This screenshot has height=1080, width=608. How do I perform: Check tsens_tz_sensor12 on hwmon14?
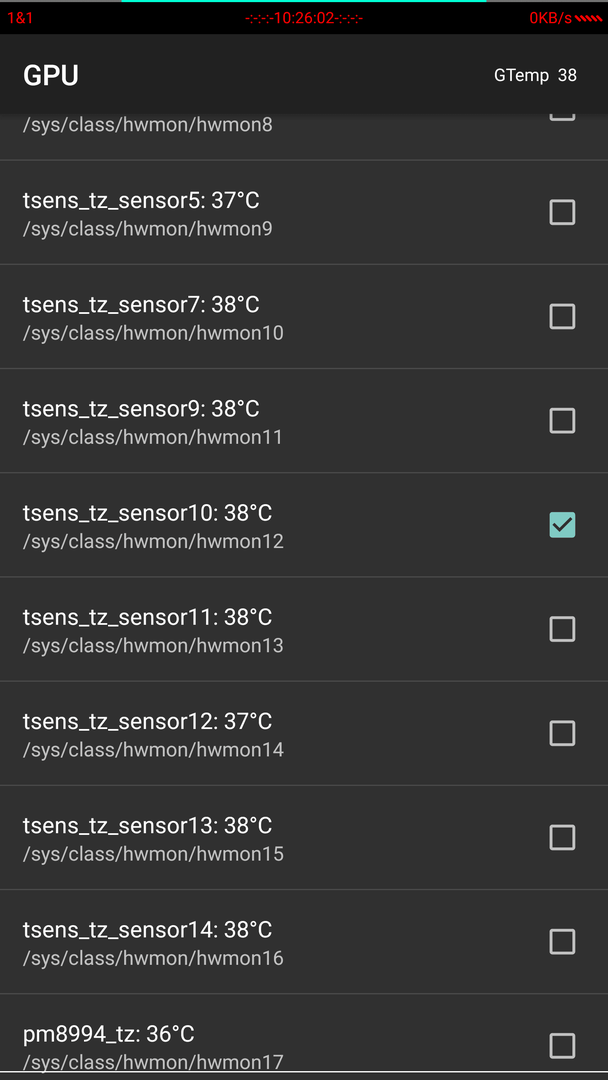click(562, 733)
